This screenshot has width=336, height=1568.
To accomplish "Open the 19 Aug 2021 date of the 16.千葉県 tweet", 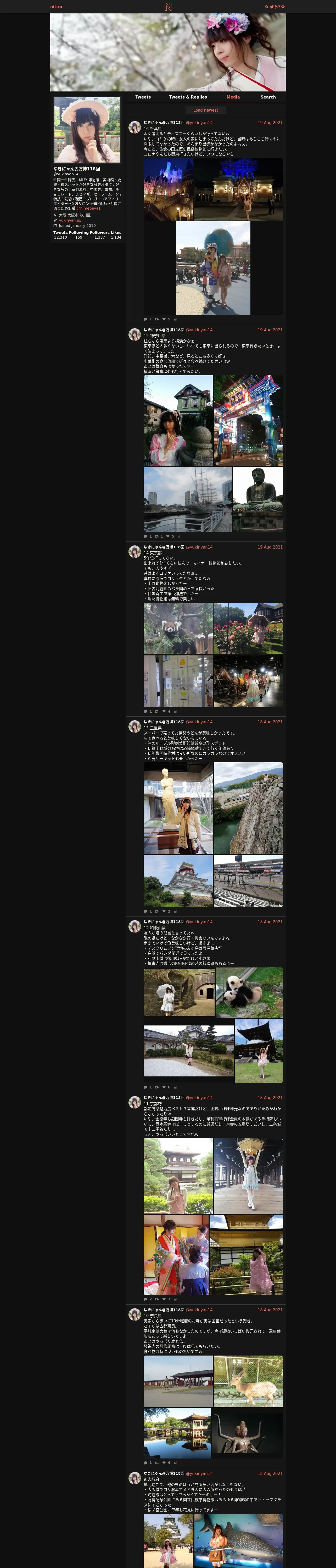I will coord(270,123).
